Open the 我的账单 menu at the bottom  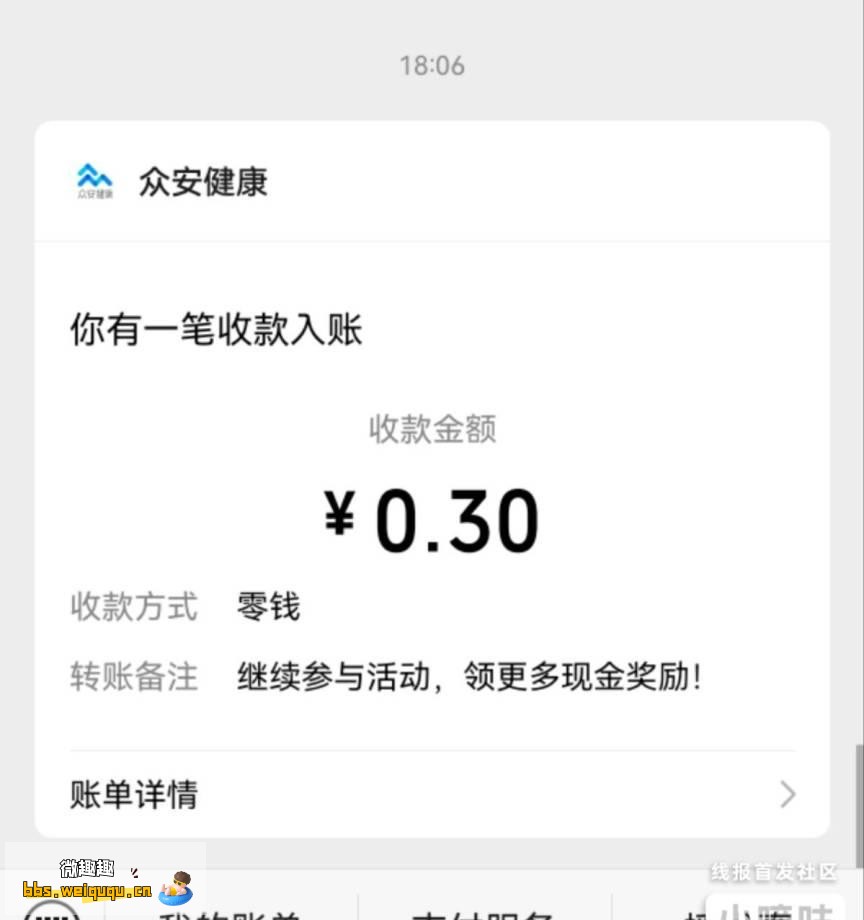point(230,912)
